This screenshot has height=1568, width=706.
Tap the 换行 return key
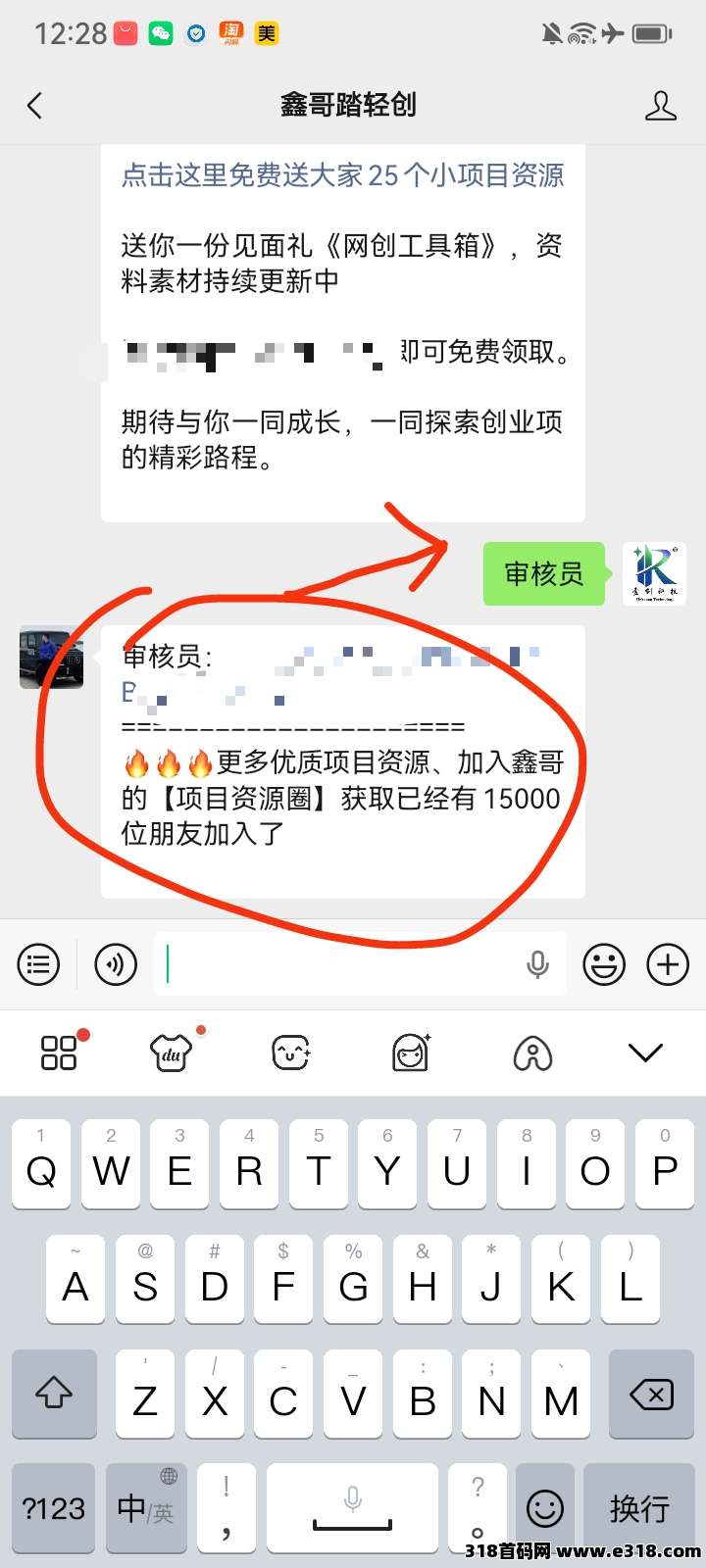[x=639, y=1508]
